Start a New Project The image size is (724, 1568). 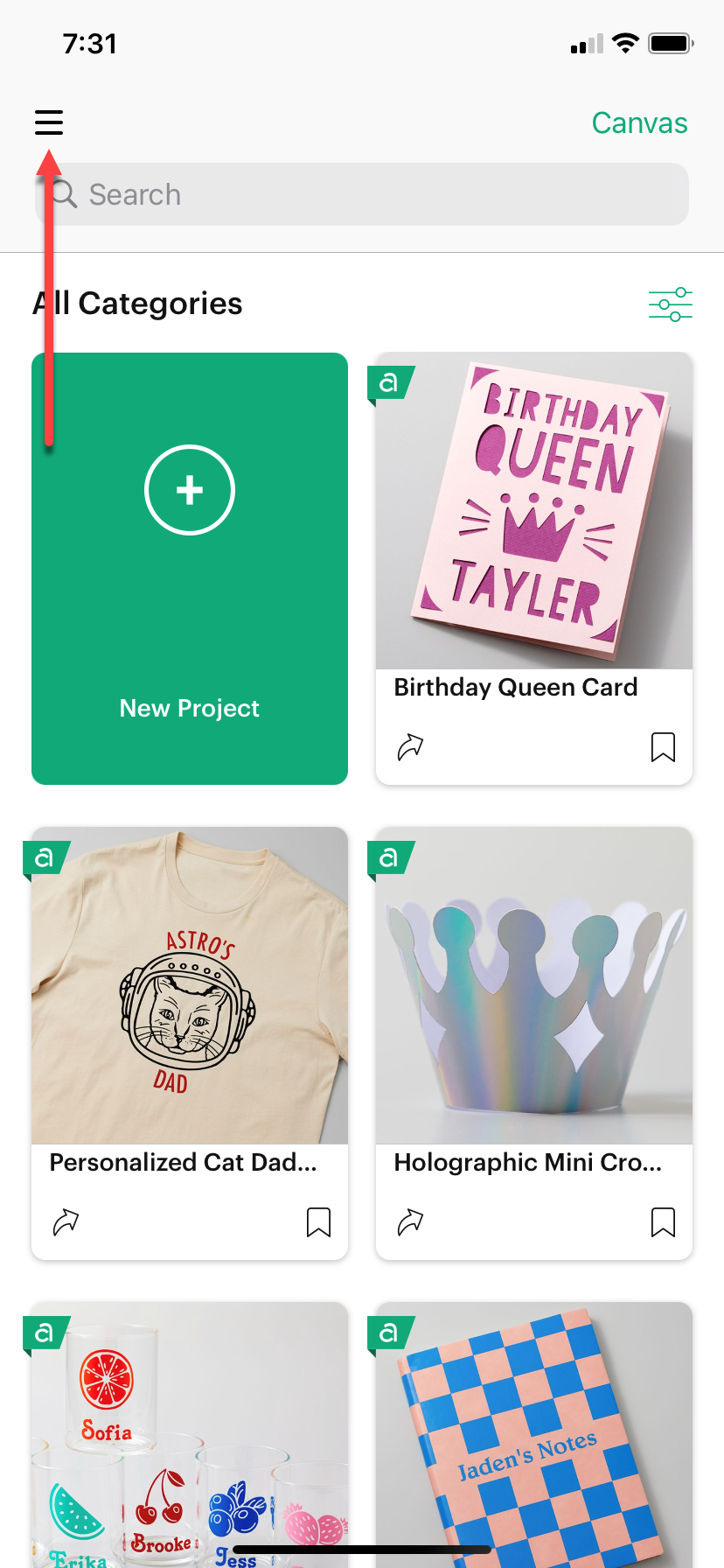[190, 569]
